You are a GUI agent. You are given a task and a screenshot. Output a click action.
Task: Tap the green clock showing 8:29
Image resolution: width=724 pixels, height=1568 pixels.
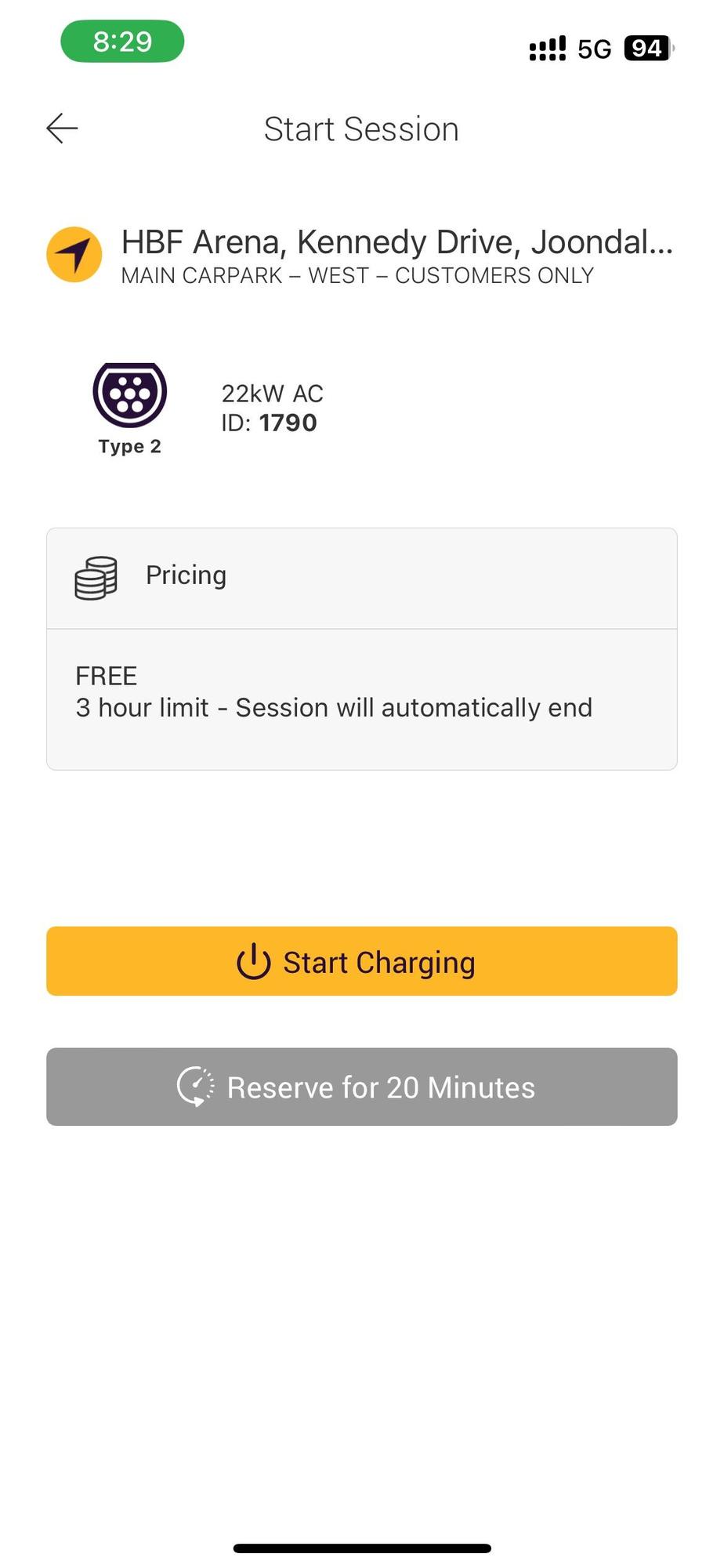point(122,42)
